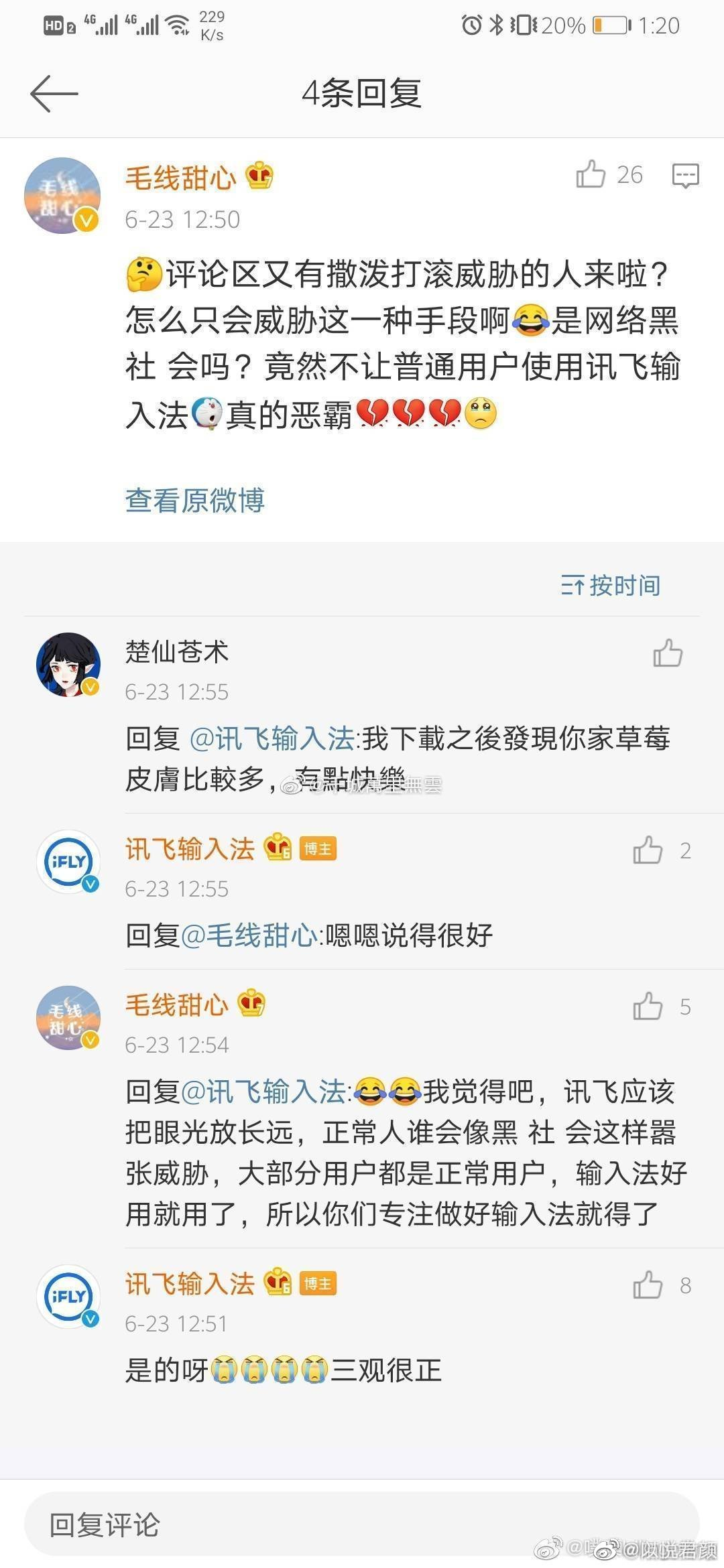Like 毛线甜心's reply with 5 likes

coord(648,1006)
